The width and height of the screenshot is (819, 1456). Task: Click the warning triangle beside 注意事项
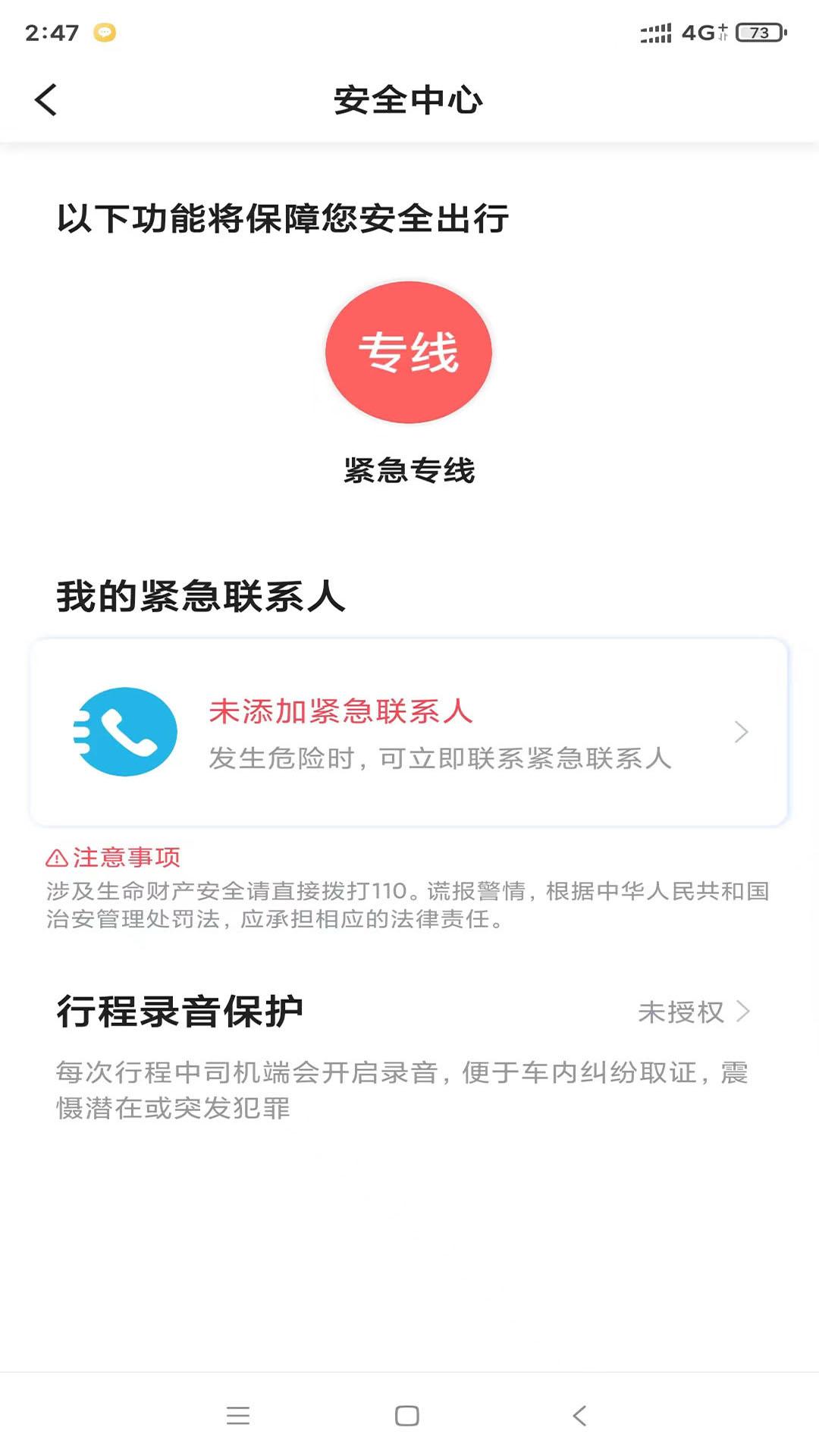coord(56,859)
